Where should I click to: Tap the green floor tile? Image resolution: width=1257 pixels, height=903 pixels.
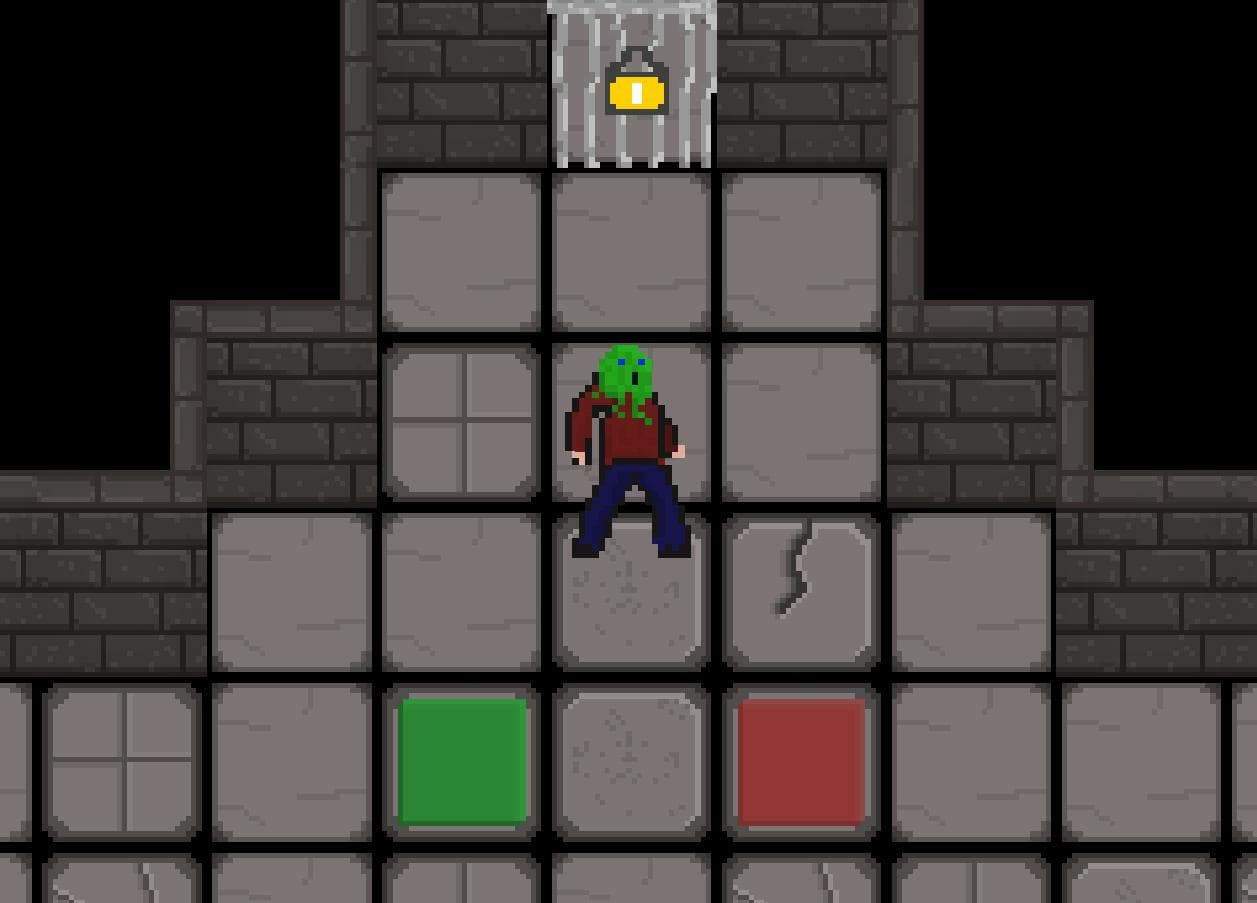462,762
